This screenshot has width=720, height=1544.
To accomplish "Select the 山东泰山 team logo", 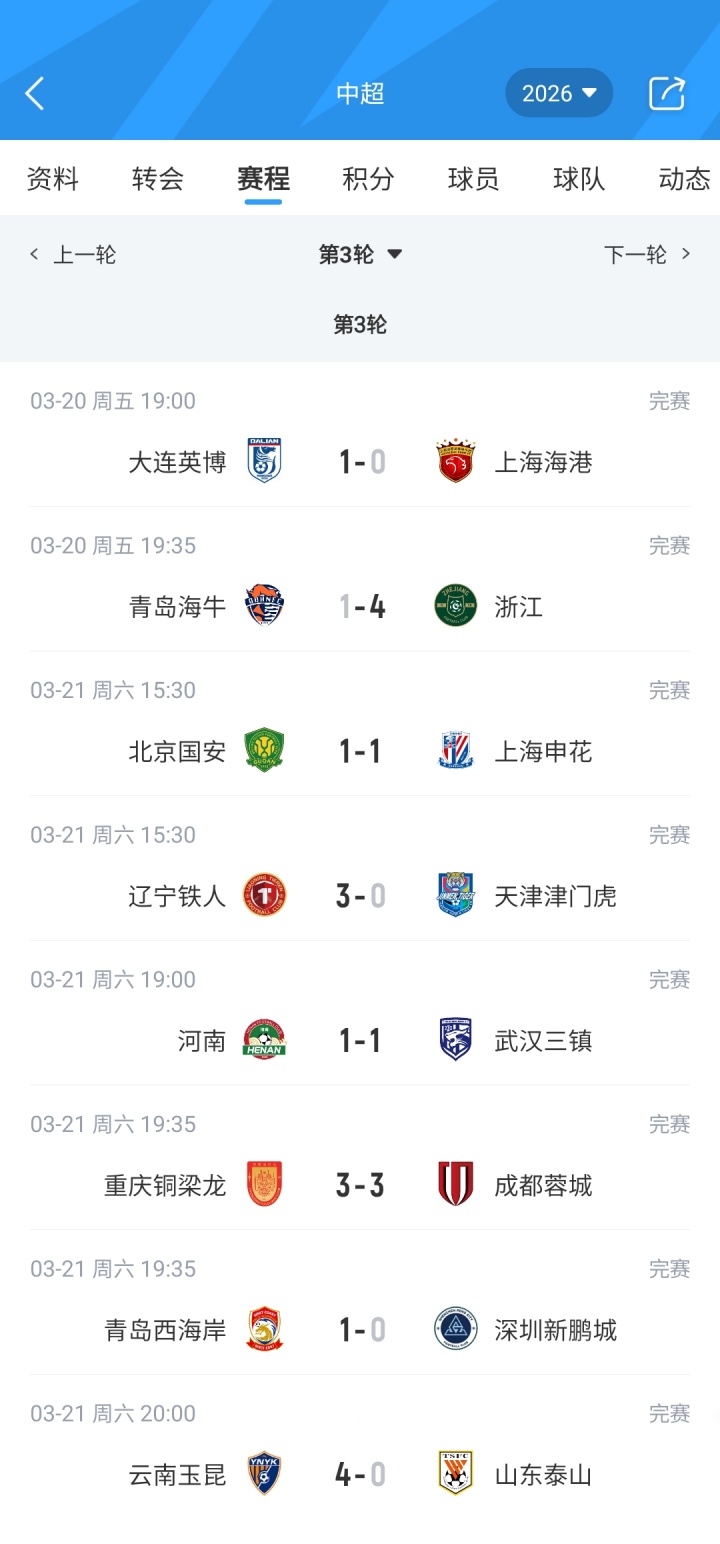I will tap(456, 1474).
